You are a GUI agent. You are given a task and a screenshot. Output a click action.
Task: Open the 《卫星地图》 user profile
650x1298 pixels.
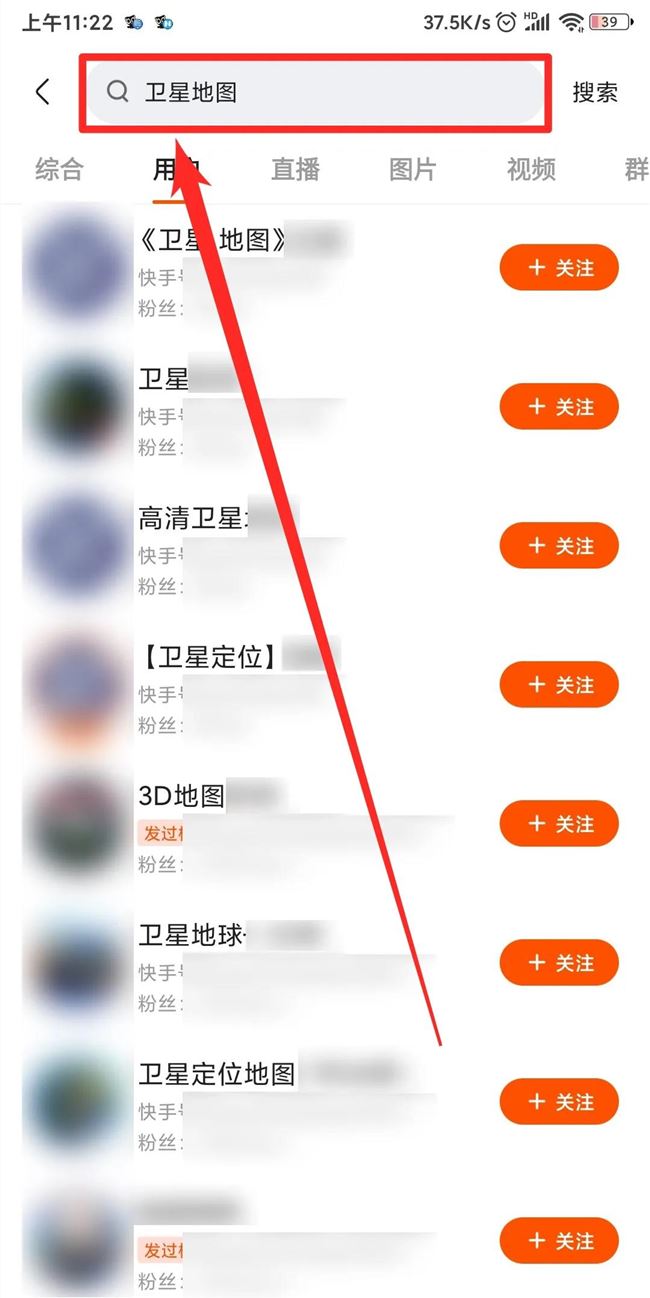(x=215, y=241)
